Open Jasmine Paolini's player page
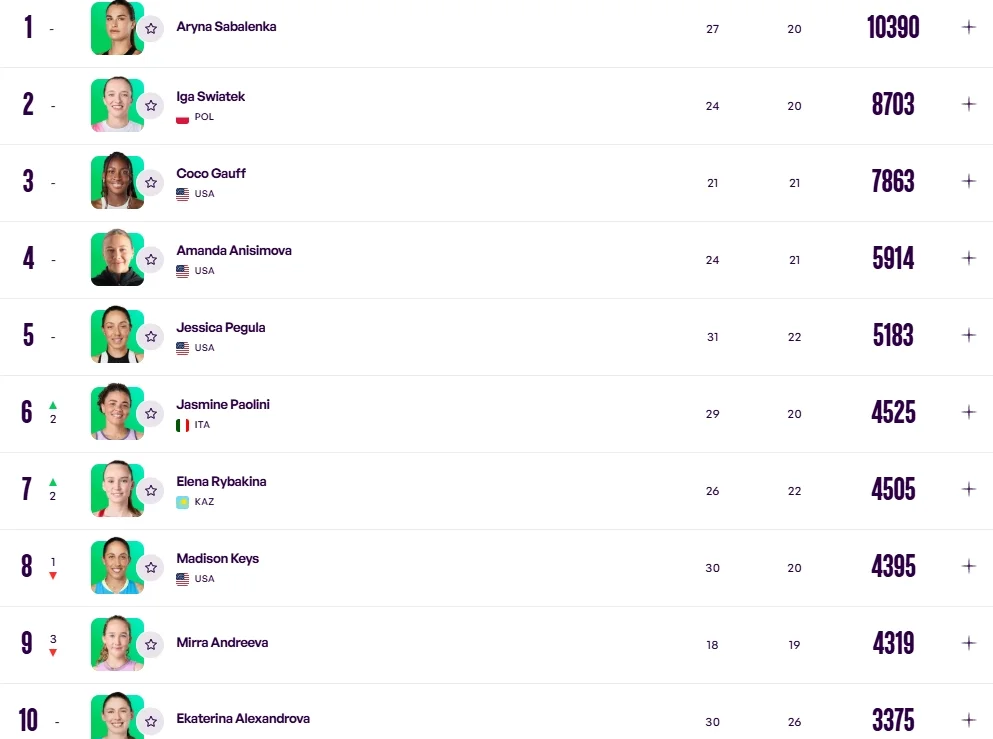 click(223, 405)
